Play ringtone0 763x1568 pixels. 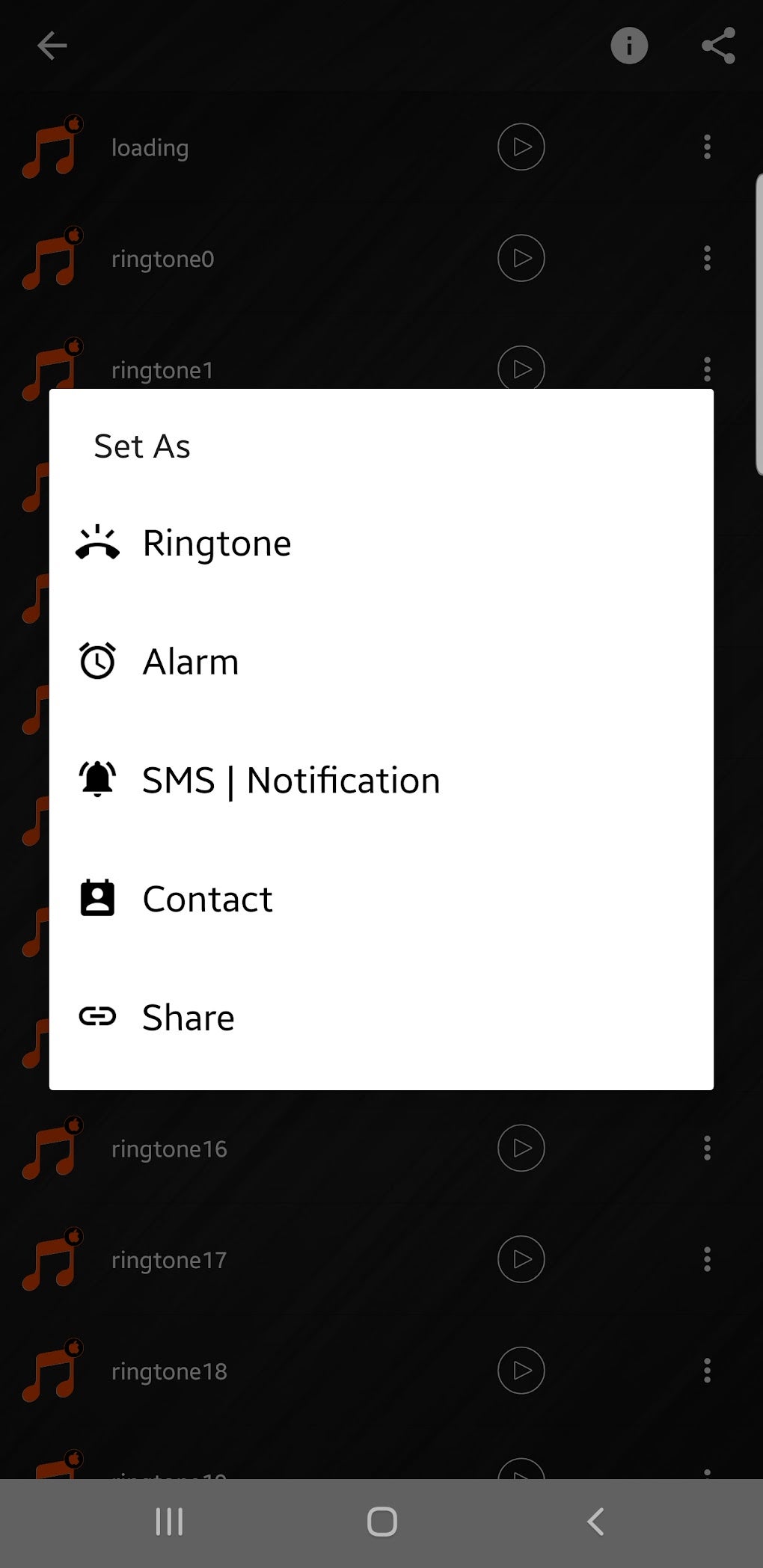521,258
